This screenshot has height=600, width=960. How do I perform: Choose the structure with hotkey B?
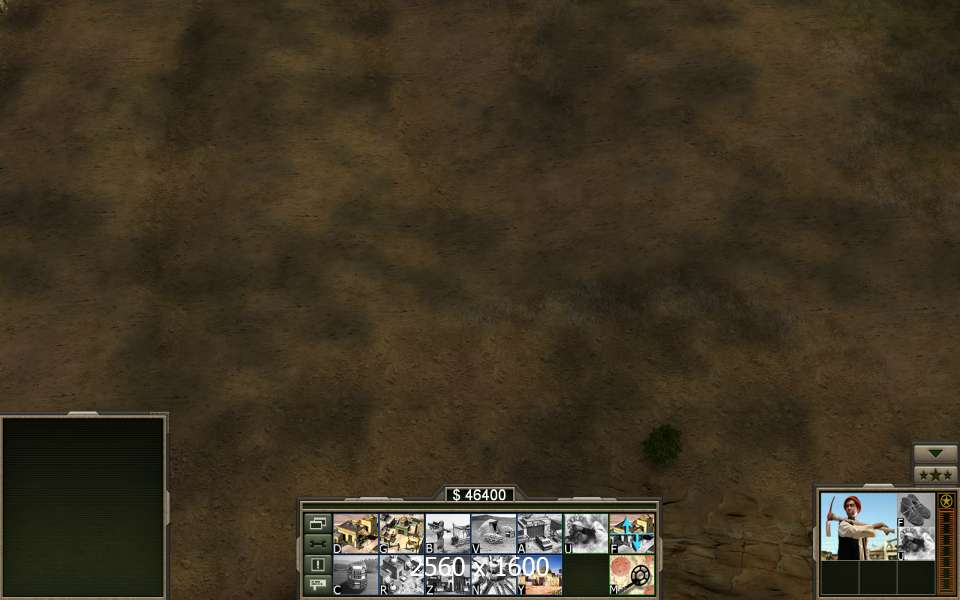coord(447,533)
